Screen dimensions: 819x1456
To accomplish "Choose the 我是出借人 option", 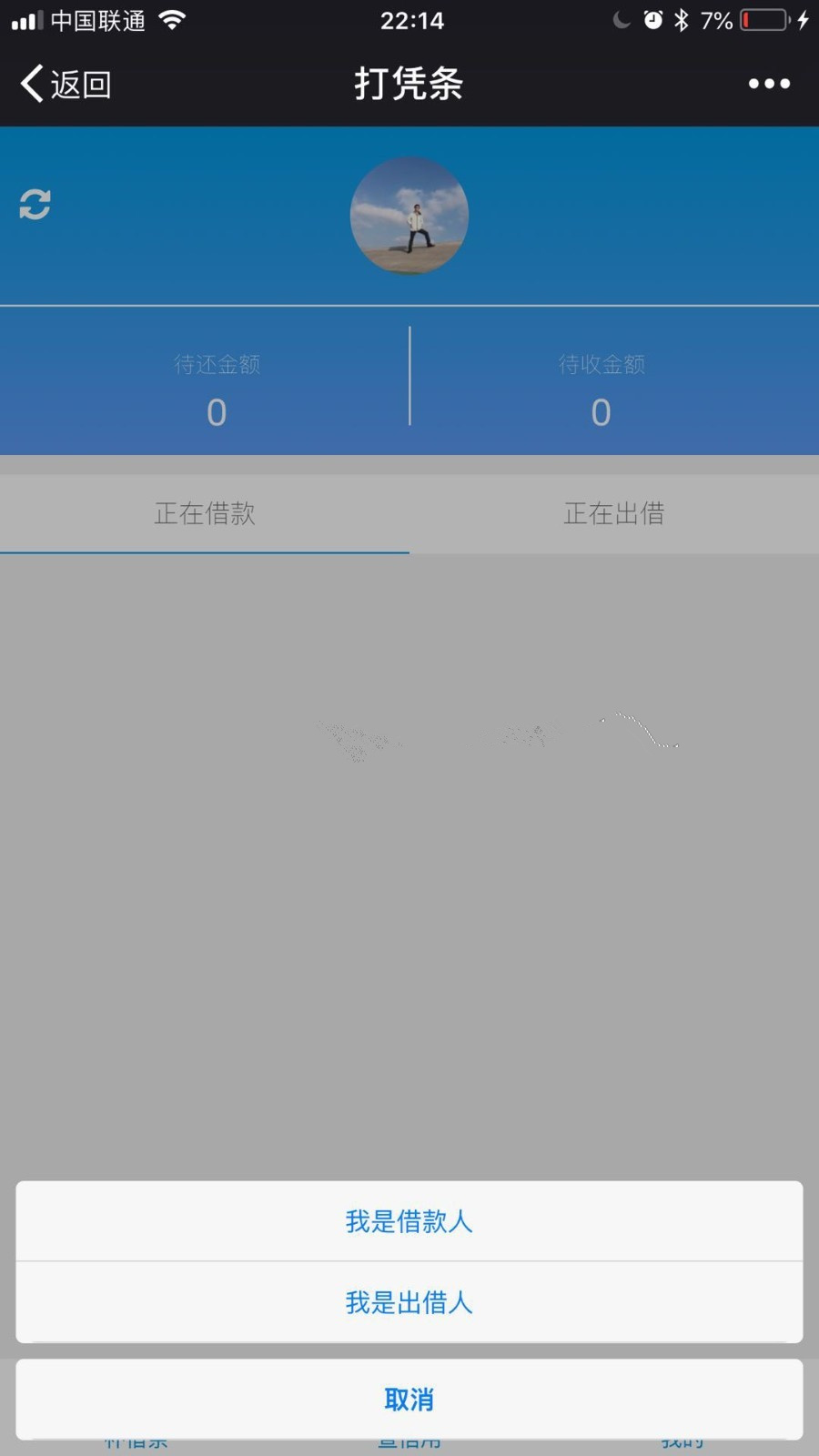I will pyautogui.click(x=409, y=1303).
